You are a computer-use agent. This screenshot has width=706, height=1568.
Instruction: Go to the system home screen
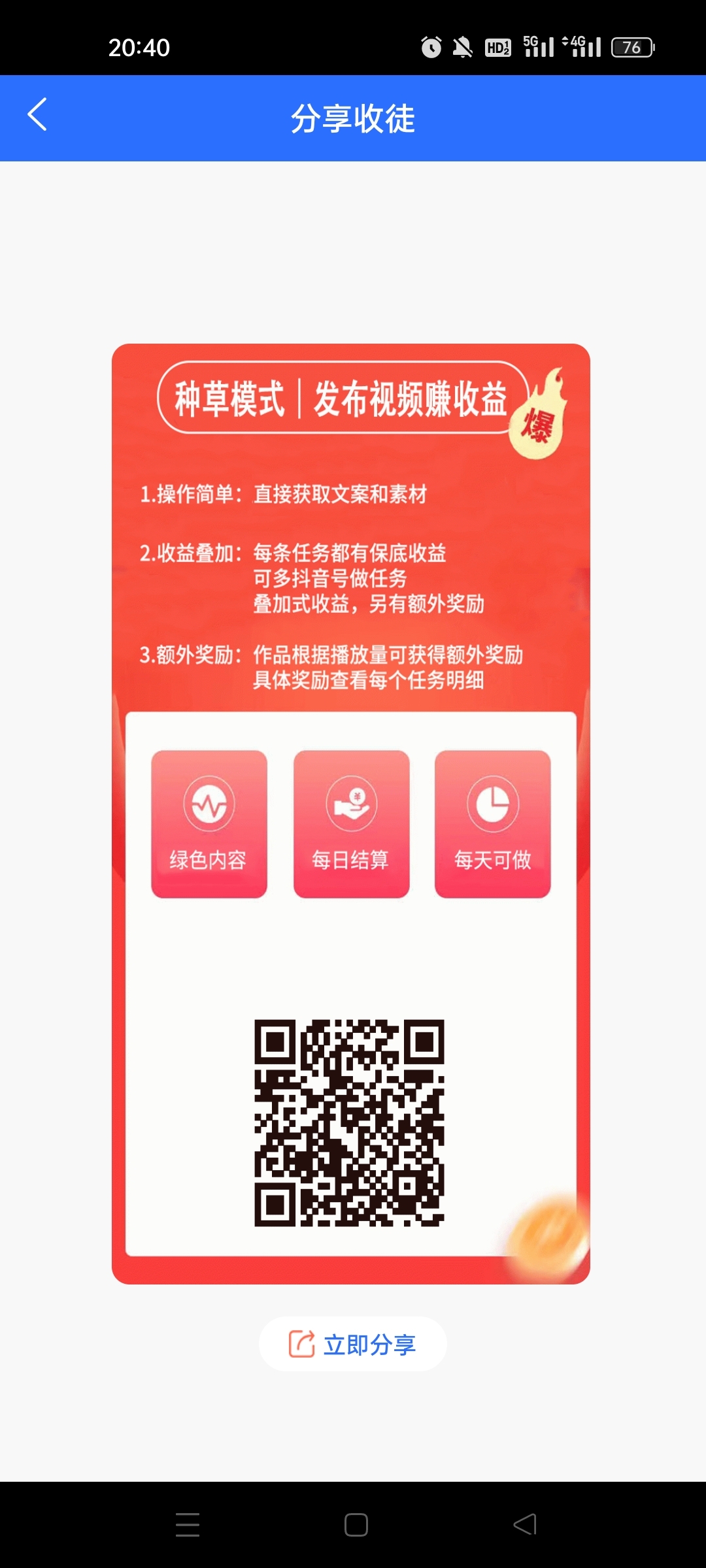pos(356,1524)
